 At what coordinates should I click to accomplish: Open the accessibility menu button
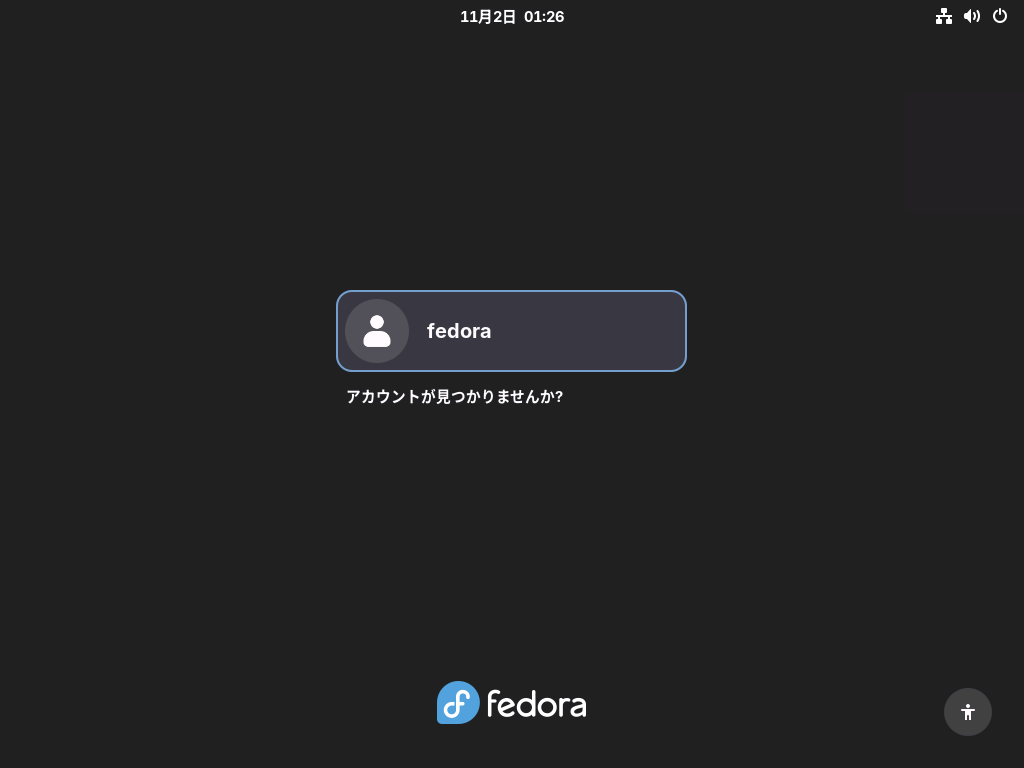(967, 712)
